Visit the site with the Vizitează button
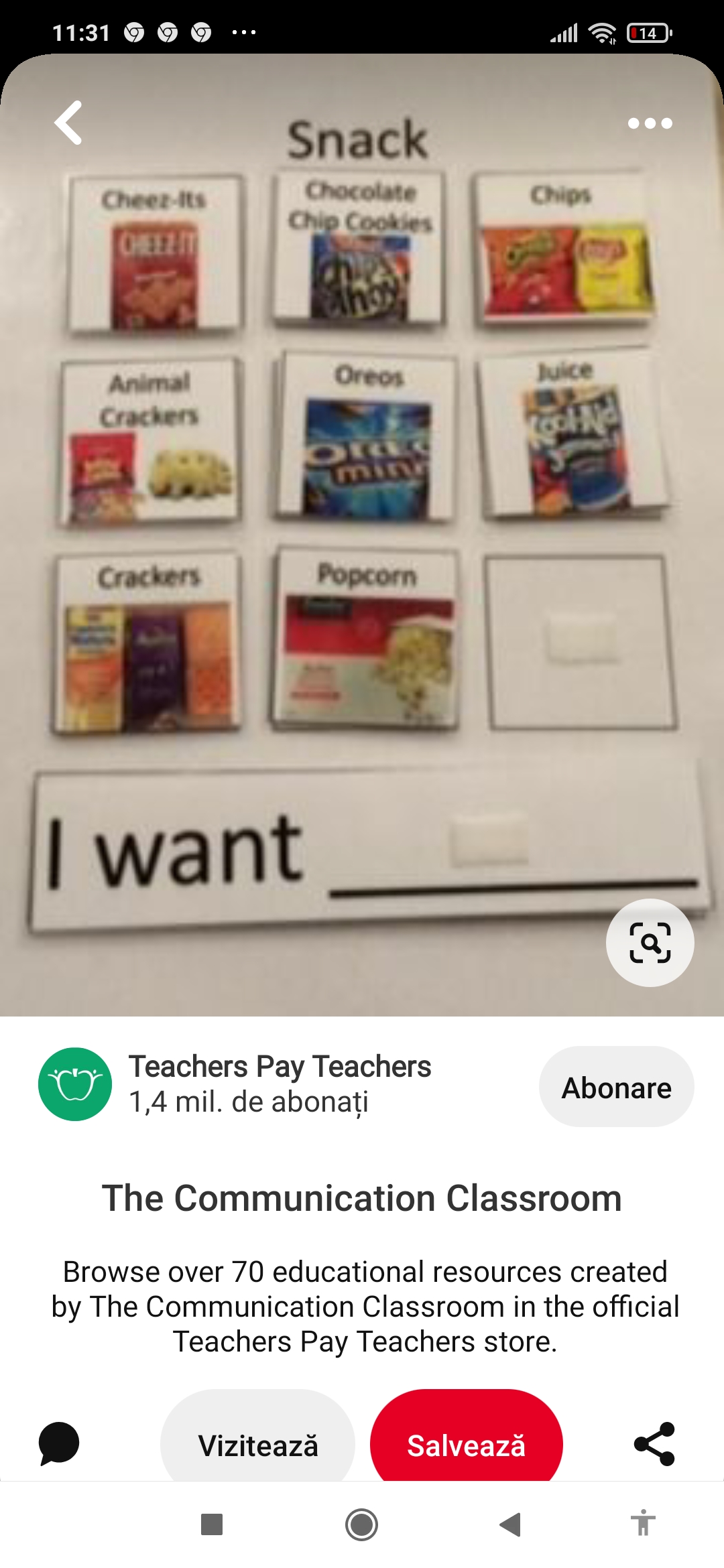This screenshot has width=724, height=1568. 258,1445
